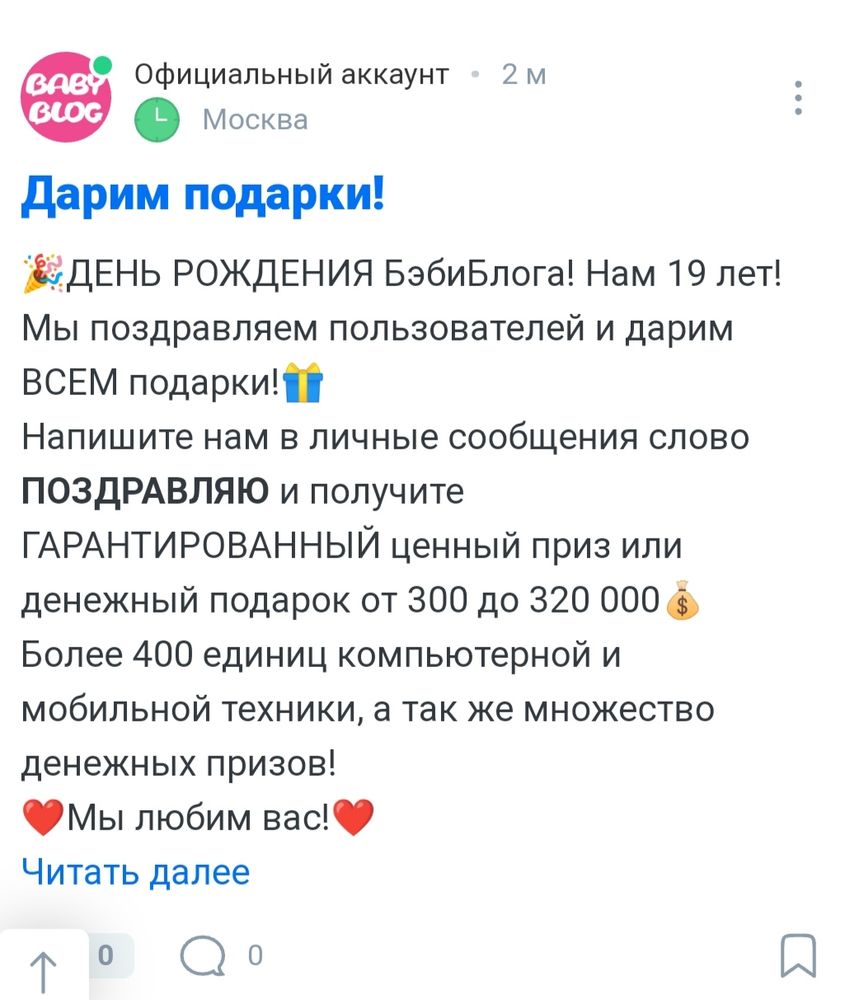The height and width of the screenshot is (1000, 850).
Task: Click the party popper emoji
Action: (40, 274)
